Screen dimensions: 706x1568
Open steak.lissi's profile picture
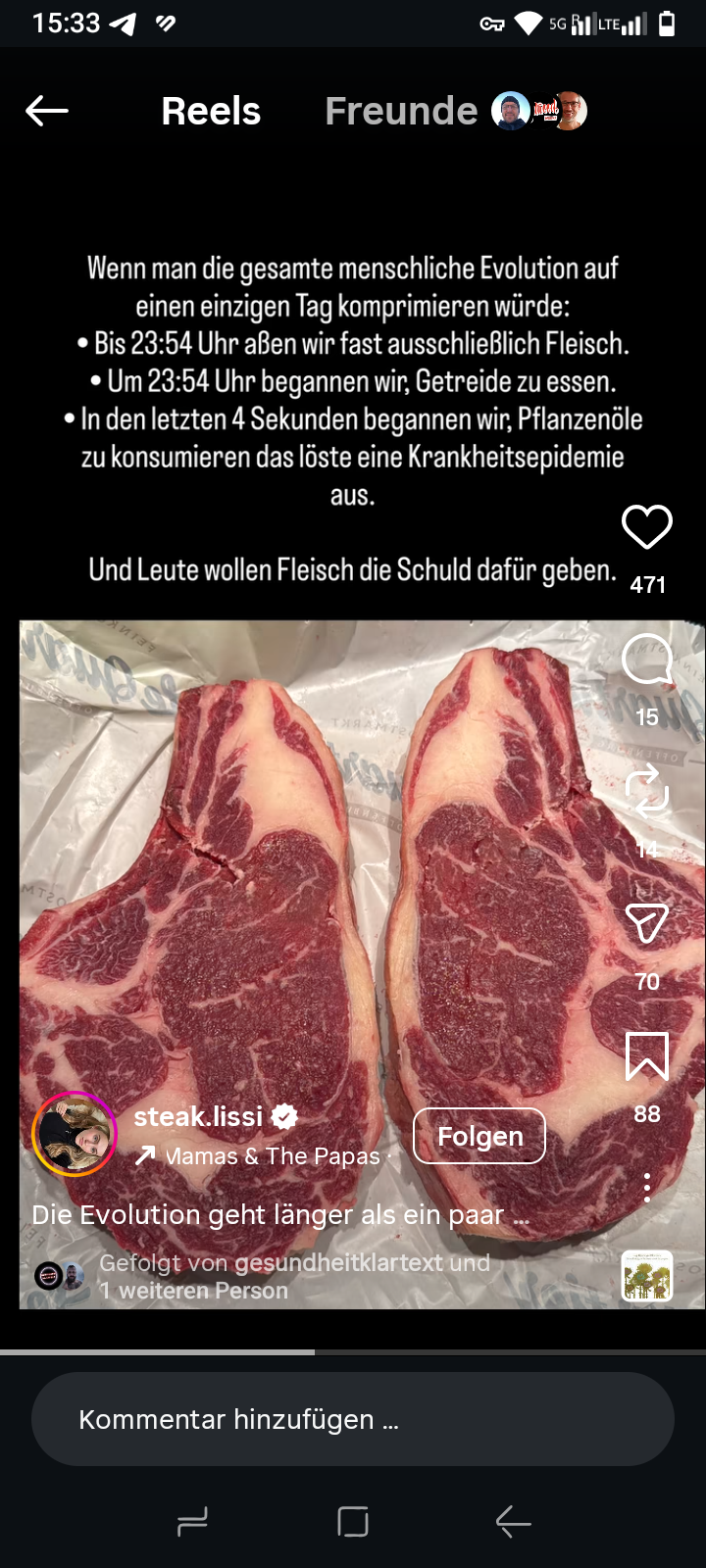click(x=75, y=1134)
